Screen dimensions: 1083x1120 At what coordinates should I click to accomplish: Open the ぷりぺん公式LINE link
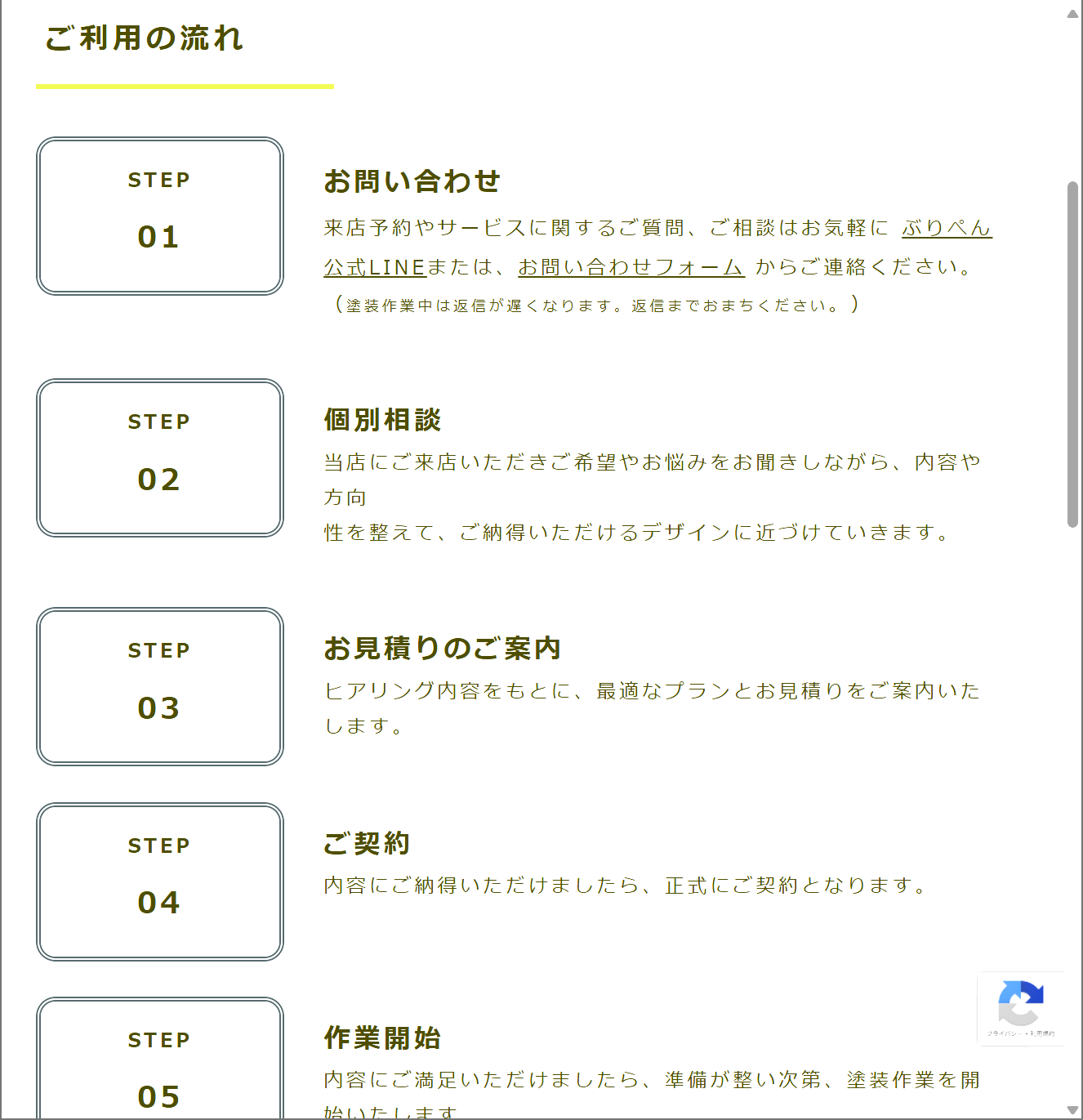tap(946, 228)
